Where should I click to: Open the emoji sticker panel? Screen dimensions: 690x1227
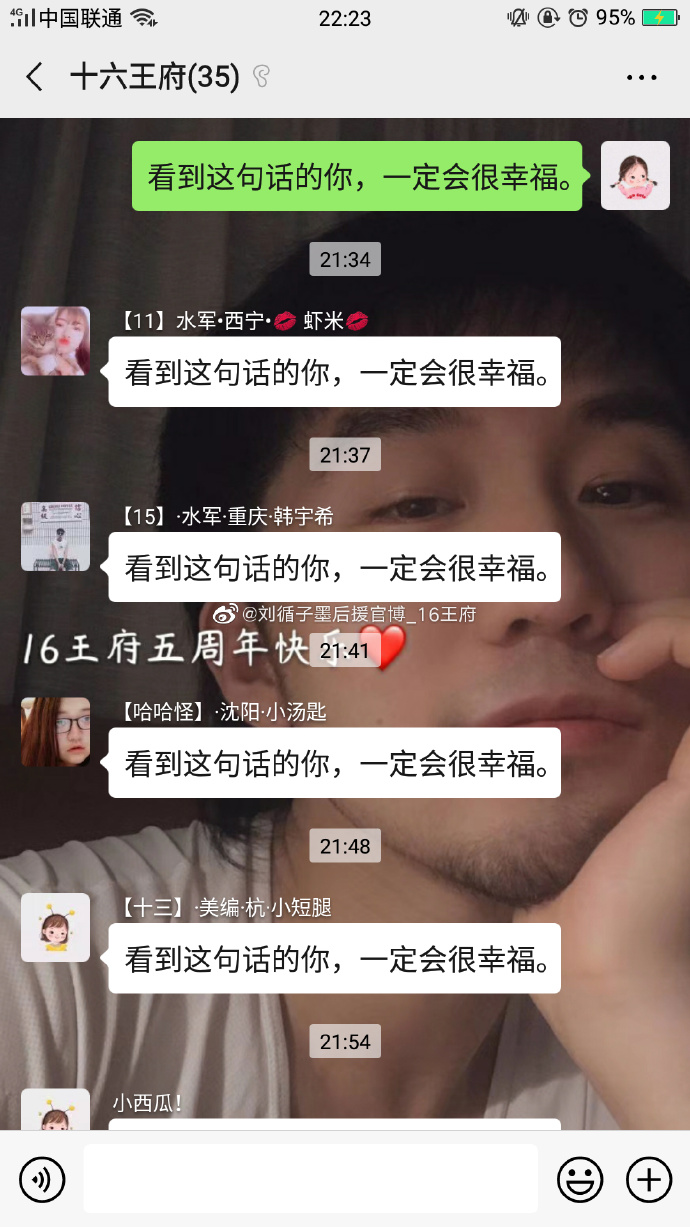[580, 1180]
